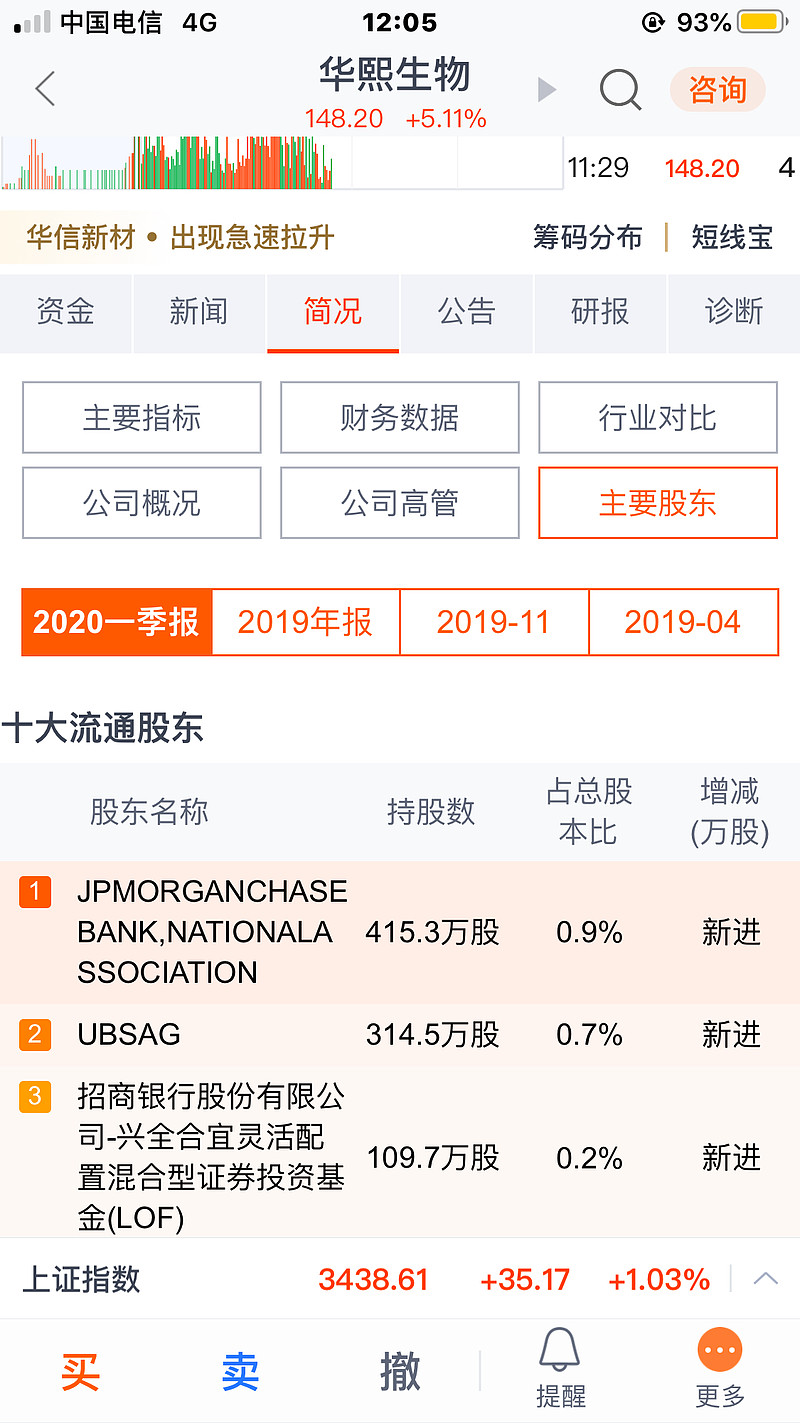Tap the back arrow to return

coord(44,89)
